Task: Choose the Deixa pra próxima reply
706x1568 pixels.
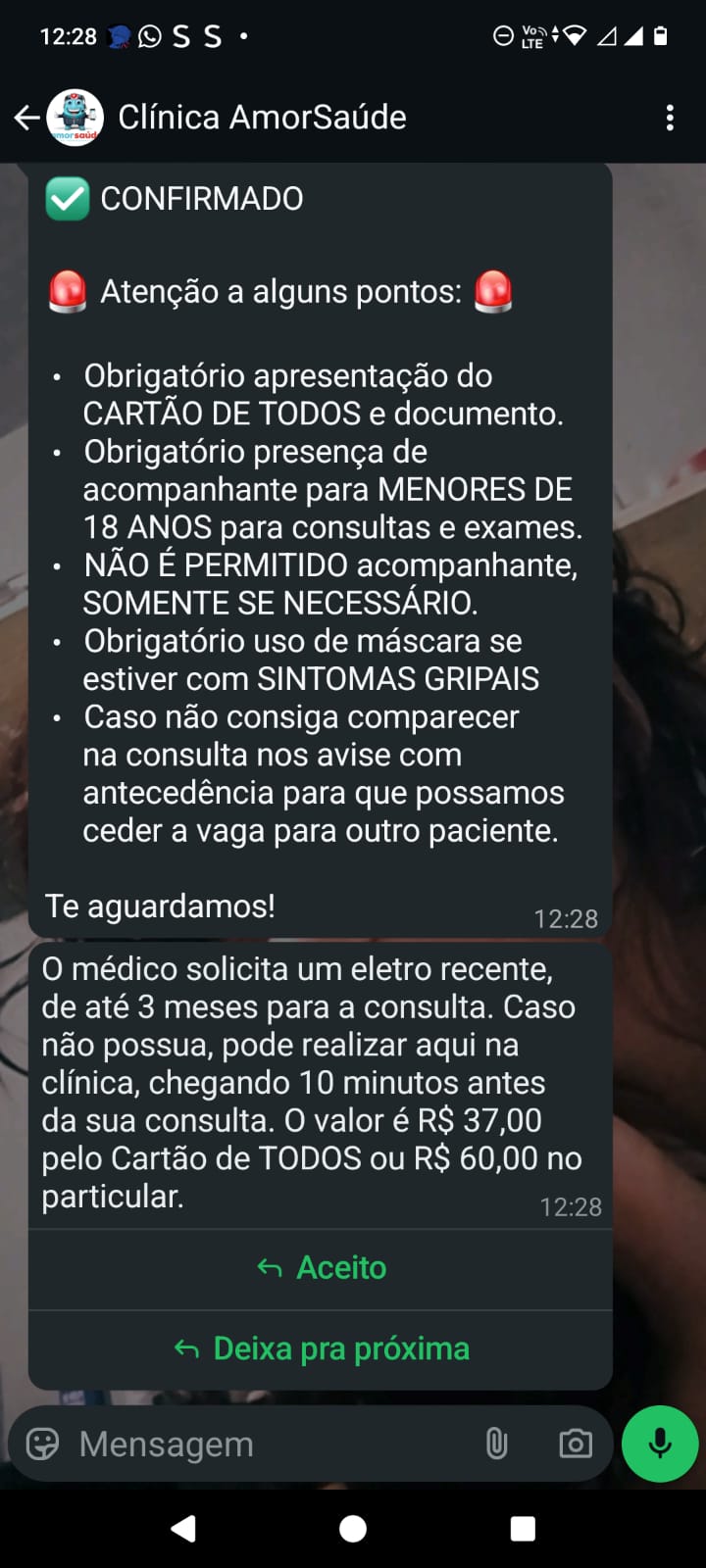Action: tap(322, 1349)
